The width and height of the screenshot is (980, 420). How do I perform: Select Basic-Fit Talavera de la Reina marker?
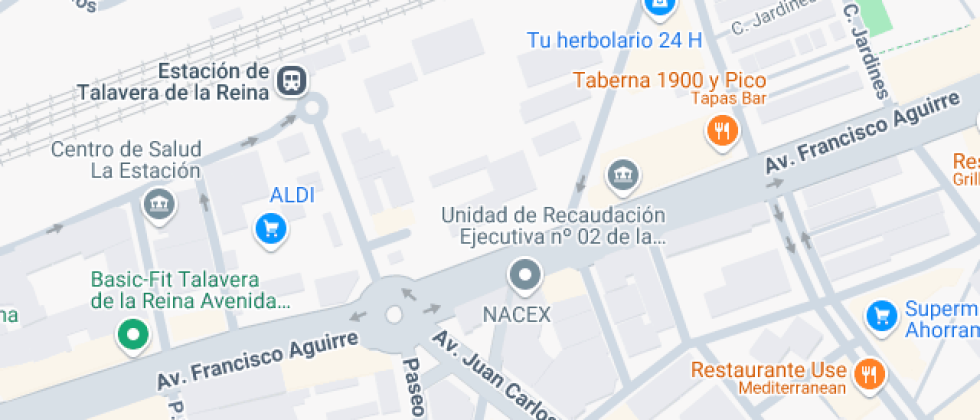pos(131,336)
